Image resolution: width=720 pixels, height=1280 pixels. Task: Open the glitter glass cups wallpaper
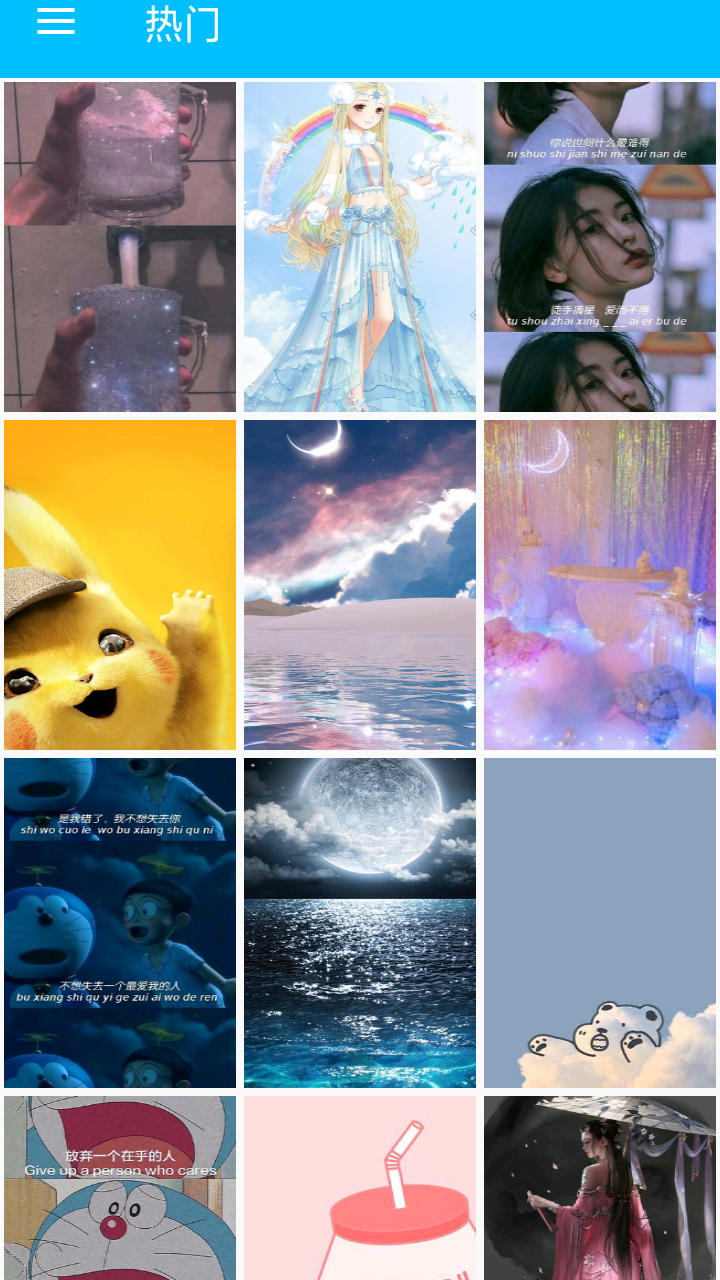(120, 246)
